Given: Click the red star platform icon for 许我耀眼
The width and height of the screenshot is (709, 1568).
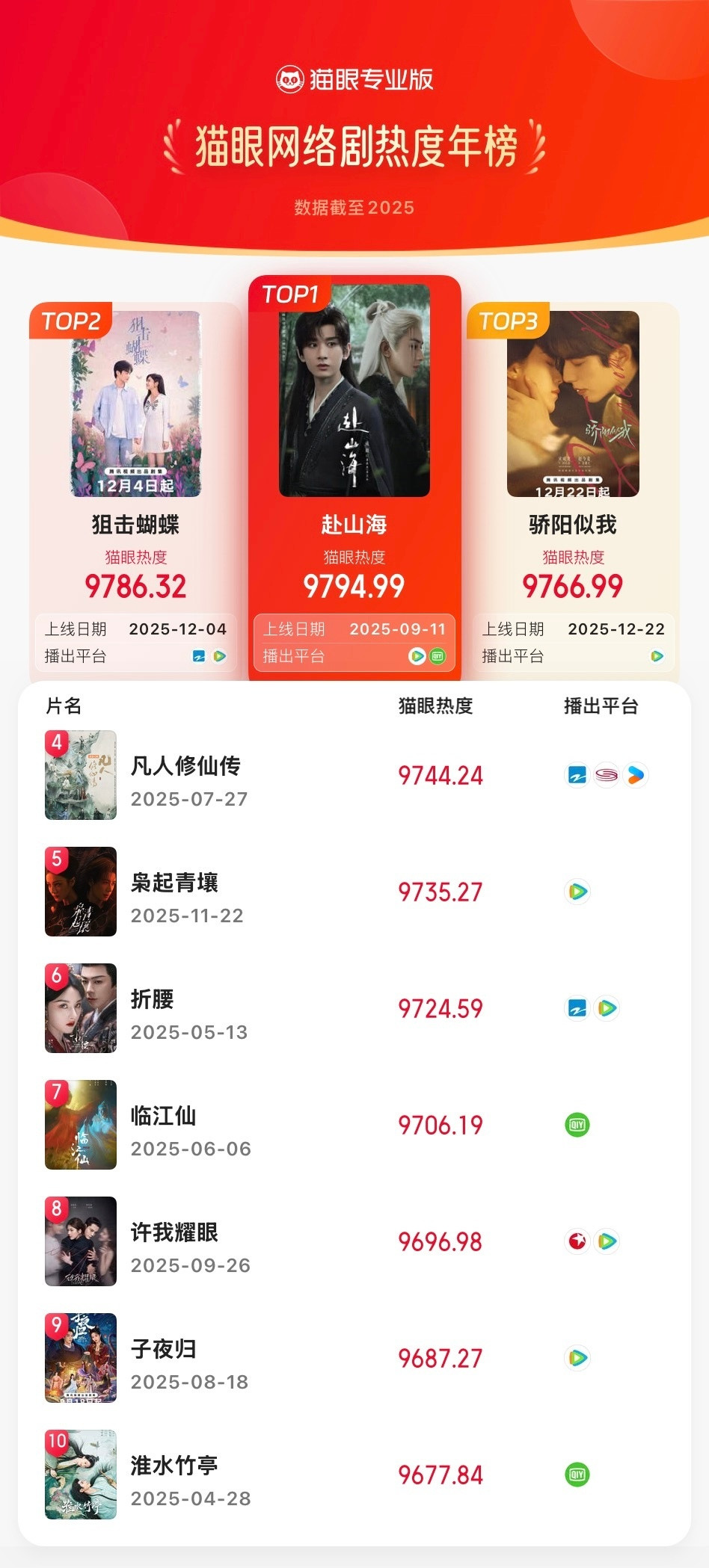Looking at the screenshot, I should click(577, 1241).
